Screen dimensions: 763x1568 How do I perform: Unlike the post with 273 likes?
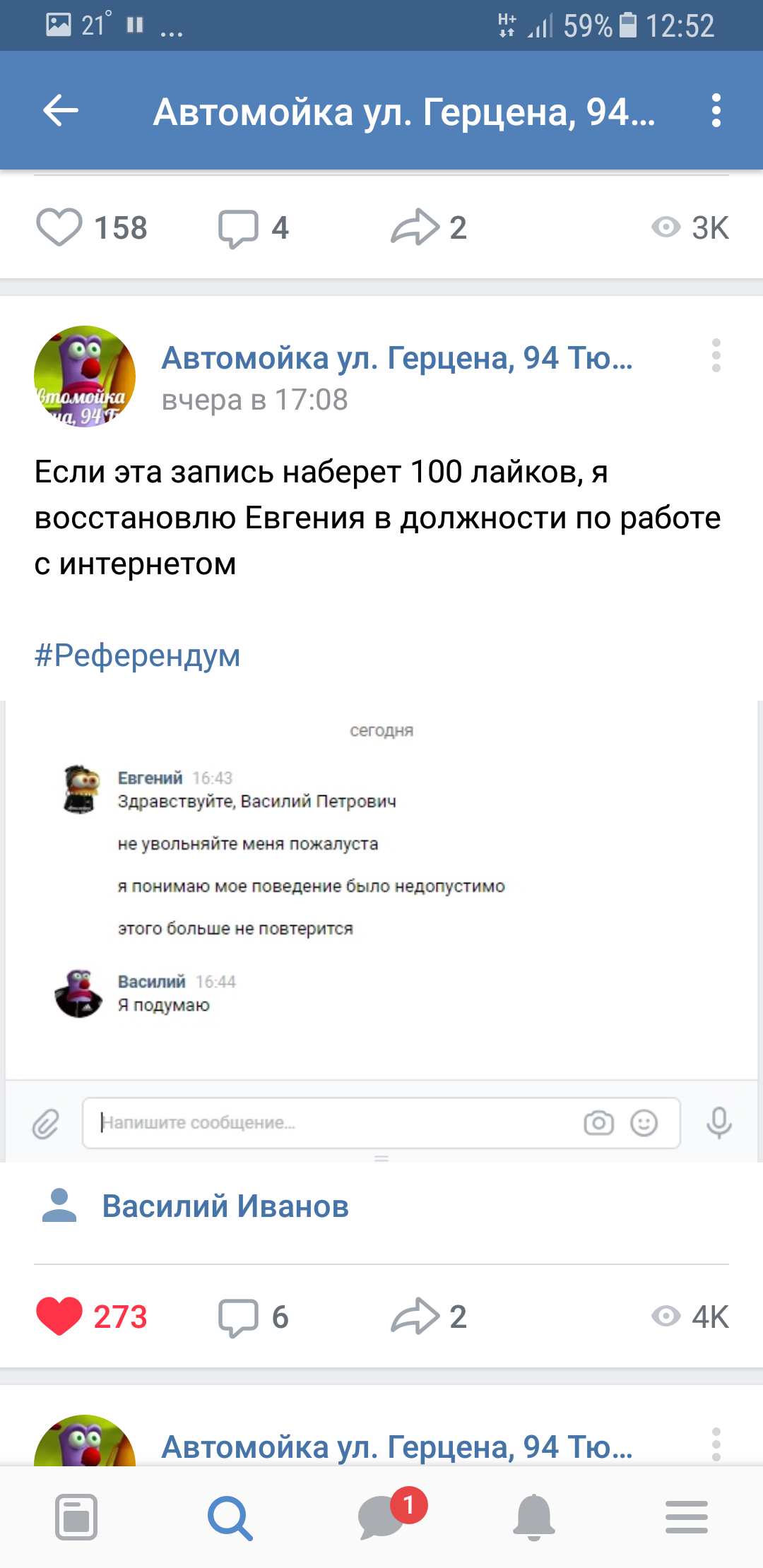click(60, 1317)
